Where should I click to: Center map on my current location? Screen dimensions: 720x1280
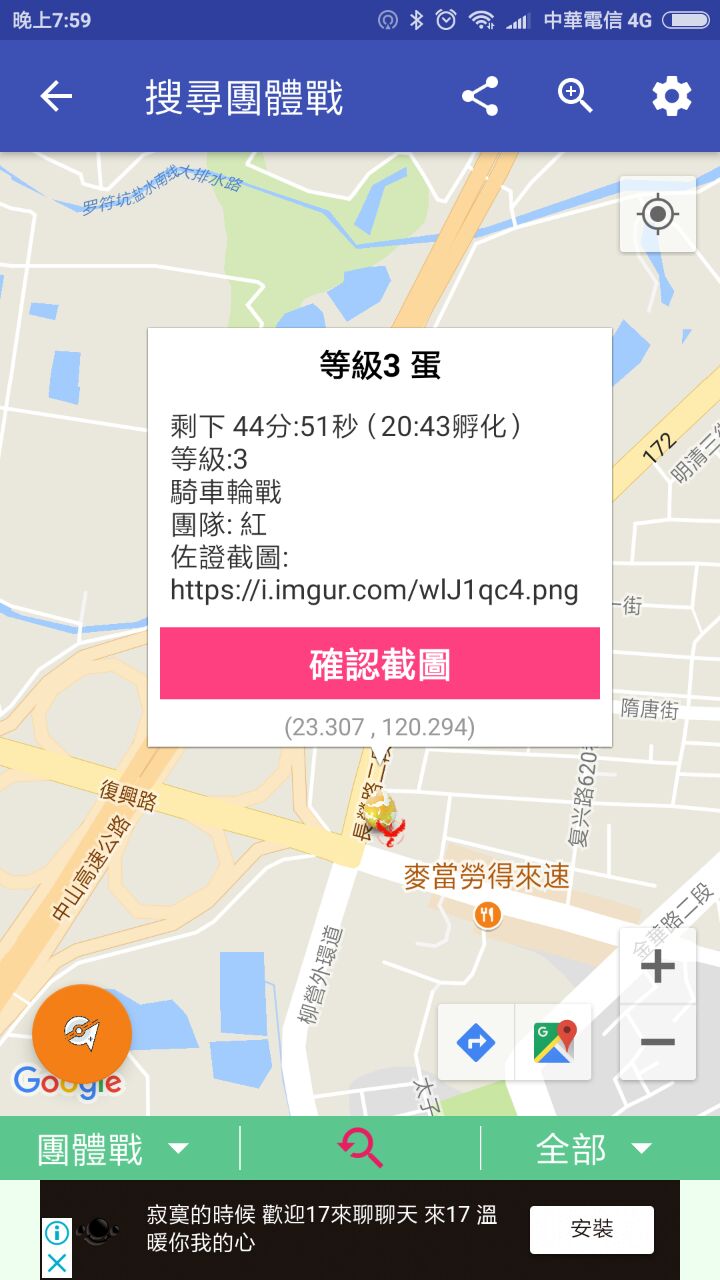point(657,215)
